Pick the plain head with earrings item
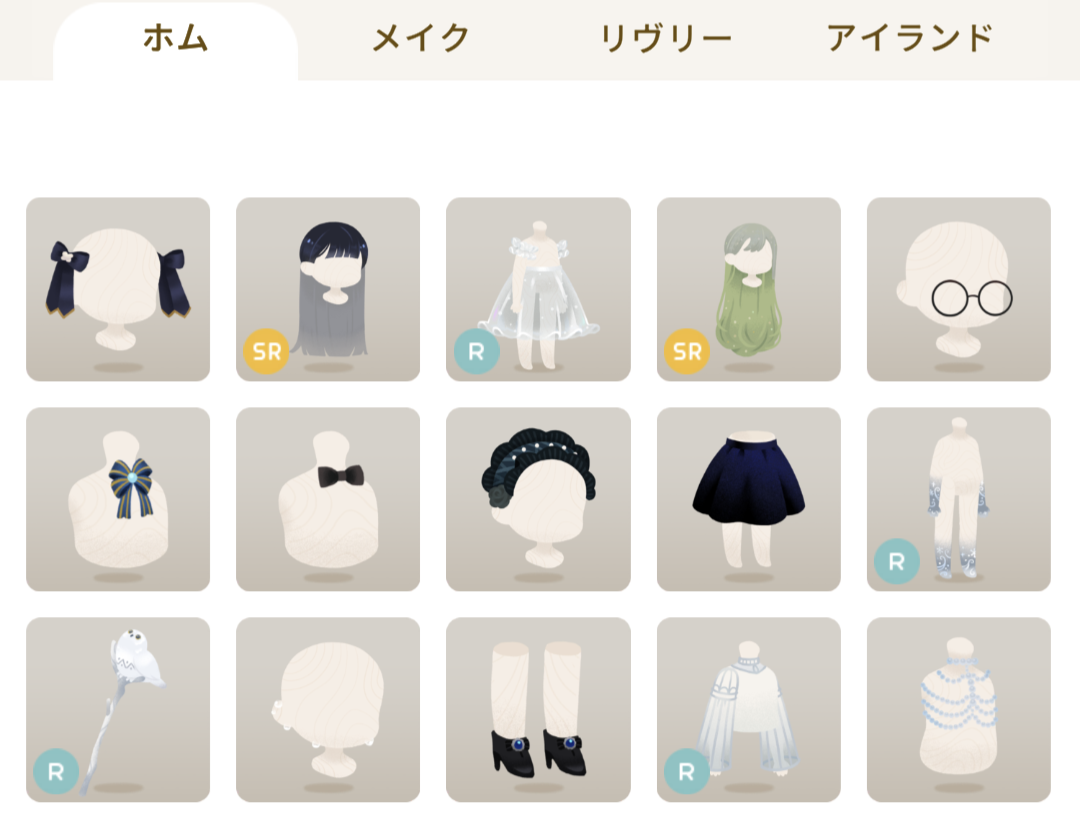1080x834 pixels. (x=328, y=709)
